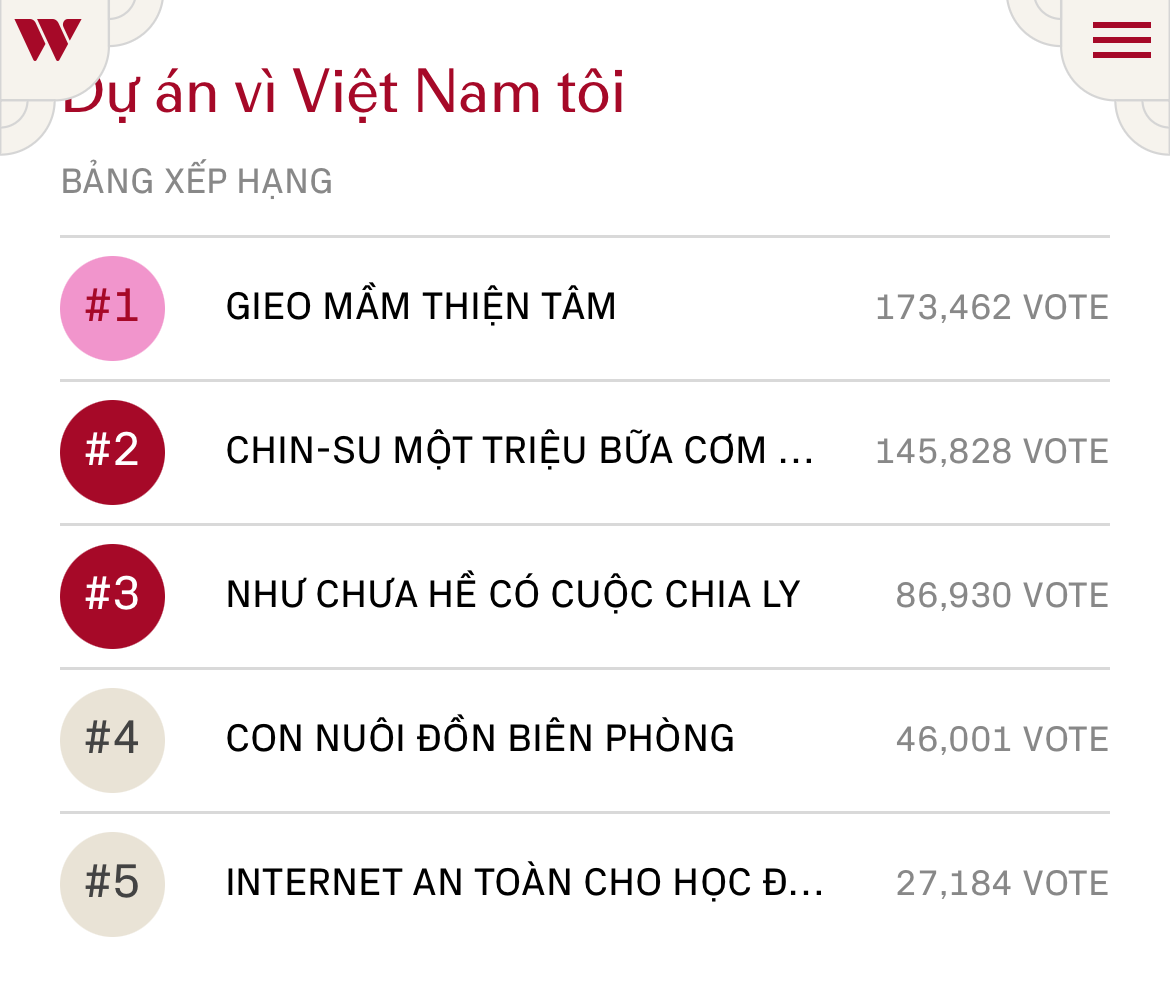
Task: View Như Chưa Hề Có Cuộc Chia Ly
Action: point(513,595)
